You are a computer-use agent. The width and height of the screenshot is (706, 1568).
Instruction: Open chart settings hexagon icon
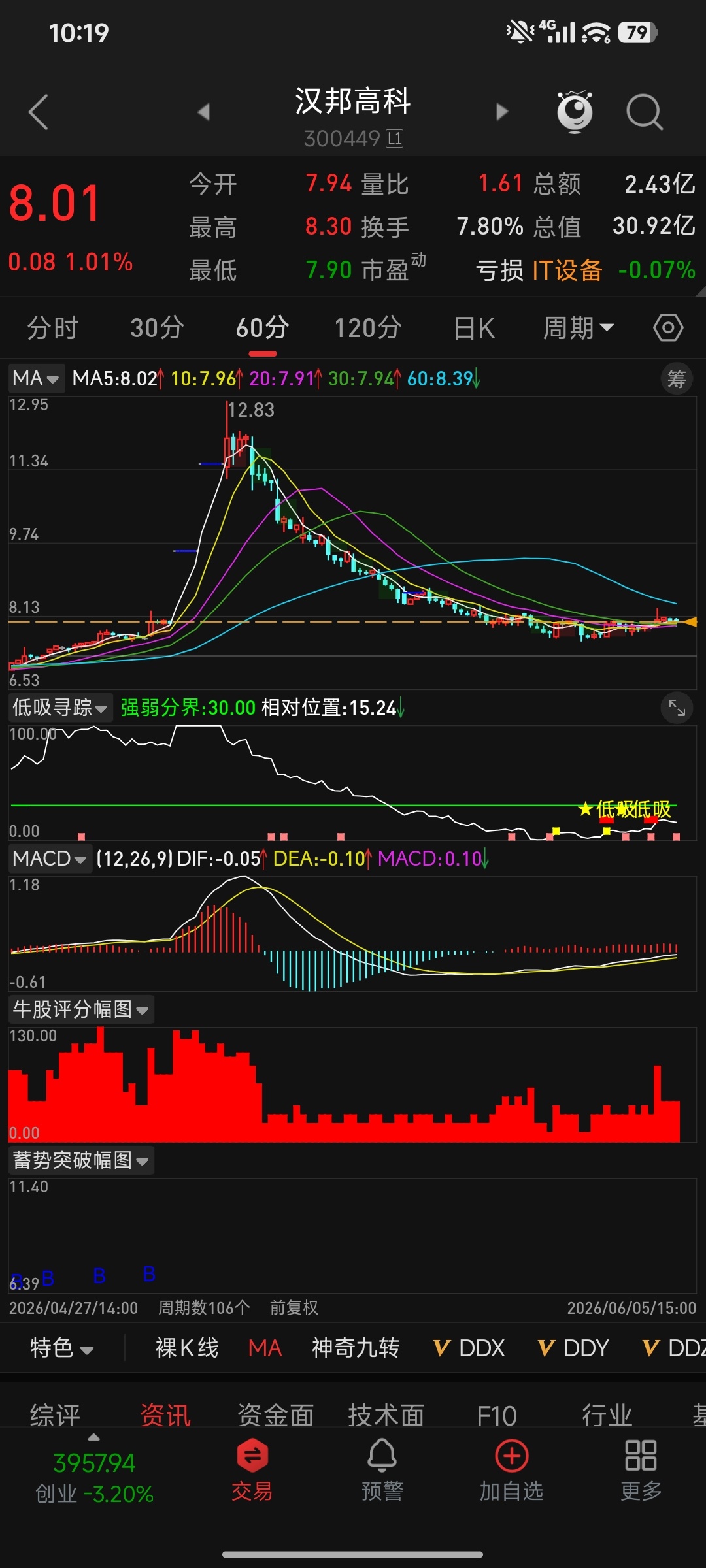pos(668,327)
